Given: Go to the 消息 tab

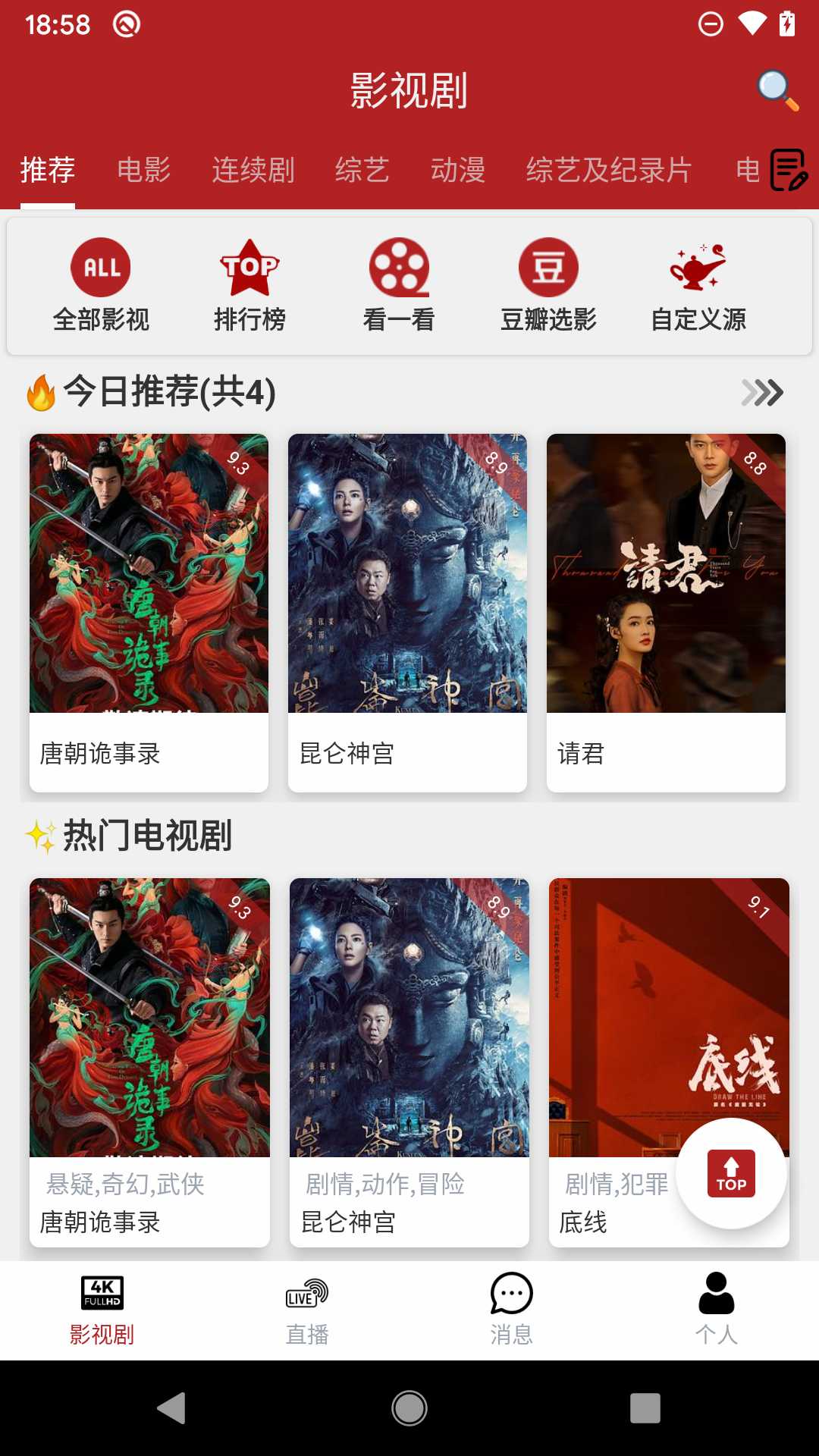Looking at the screenshot, I should tap(512, 1310).
